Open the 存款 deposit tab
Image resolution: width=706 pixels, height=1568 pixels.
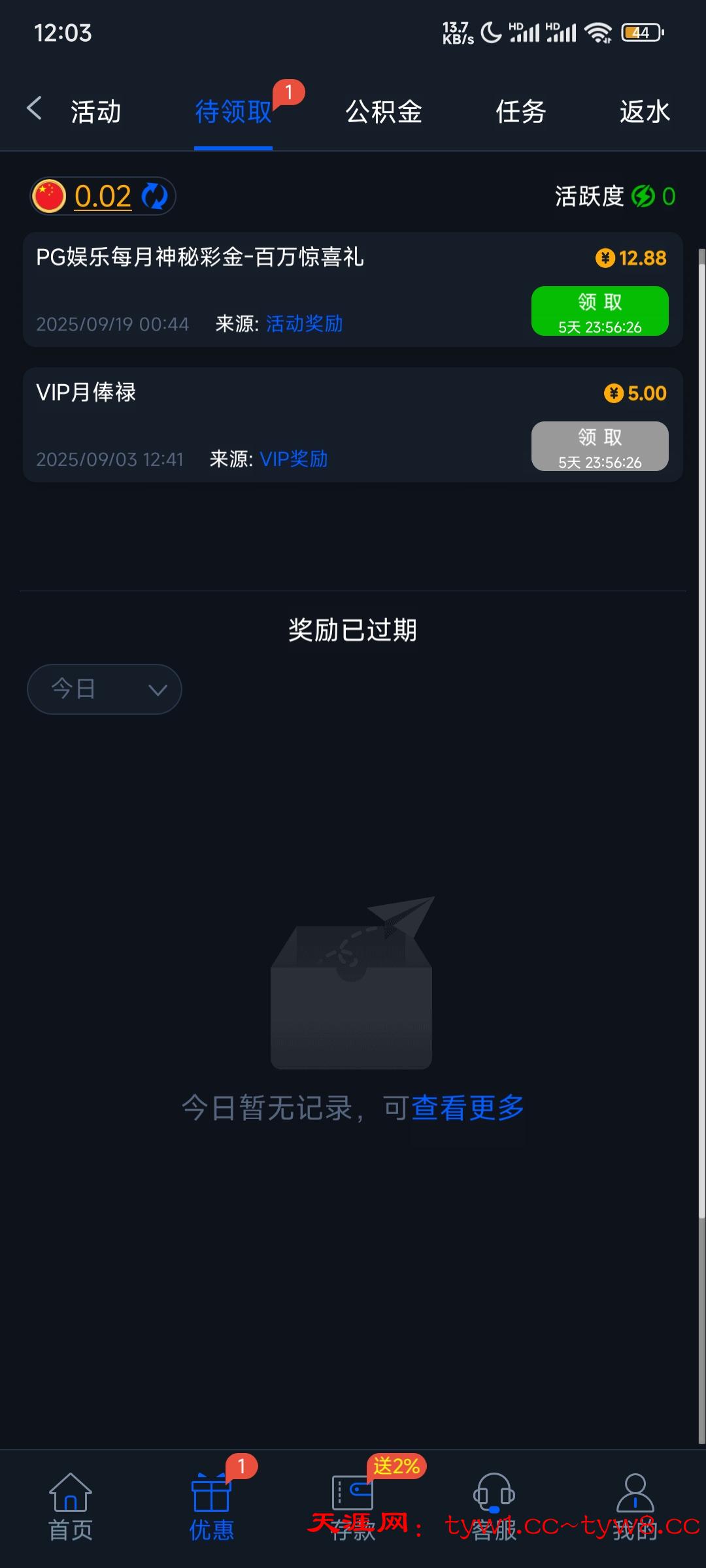353,1507
